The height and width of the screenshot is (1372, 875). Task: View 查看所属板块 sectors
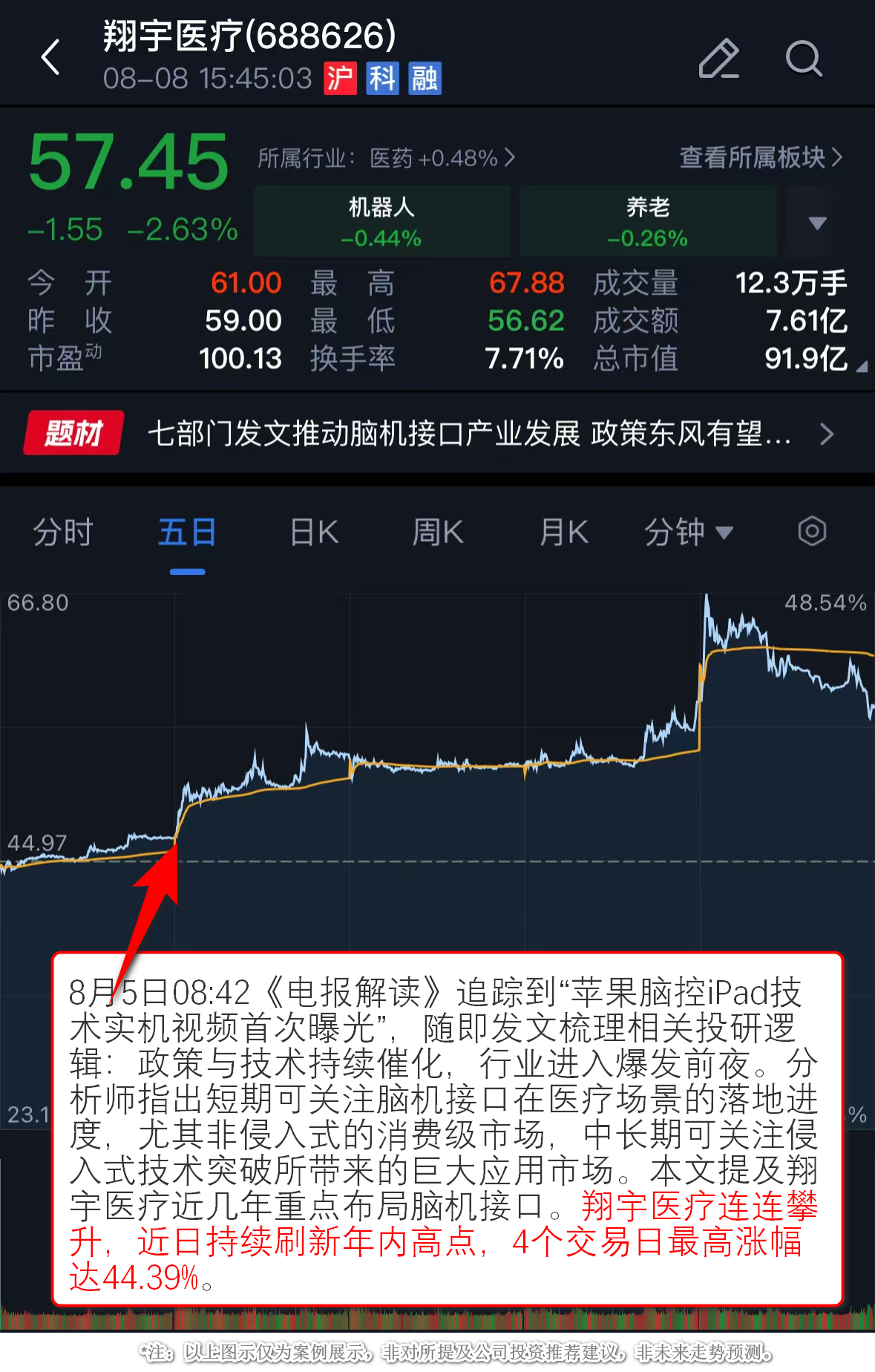(761, 157)
